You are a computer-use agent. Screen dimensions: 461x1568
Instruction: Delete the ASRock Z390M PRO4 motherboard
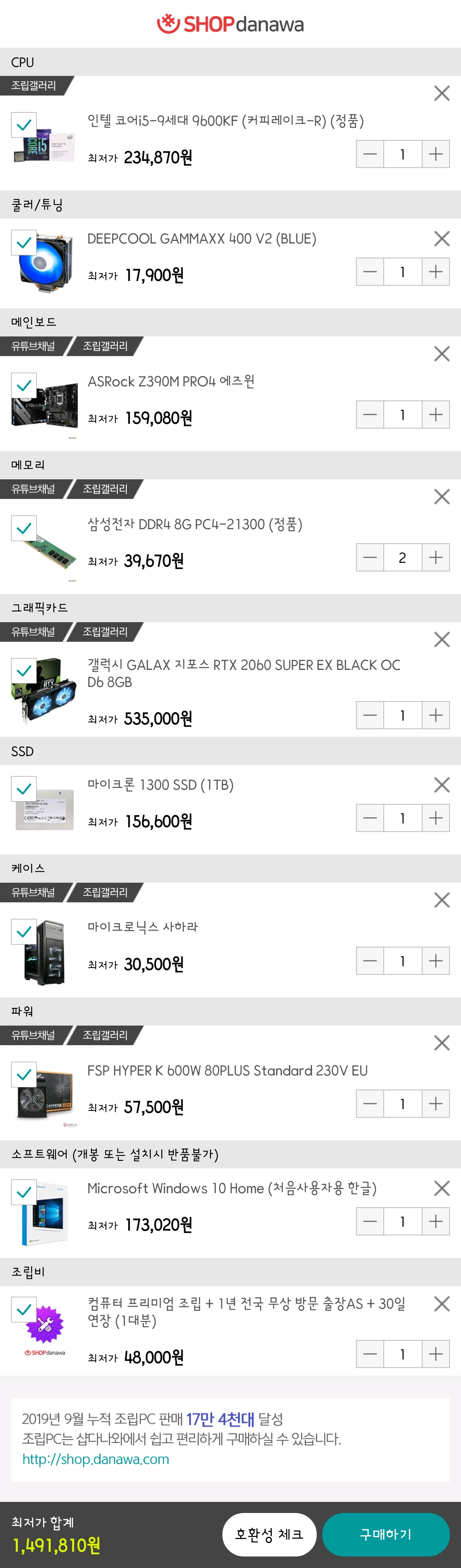coord(441,354)
